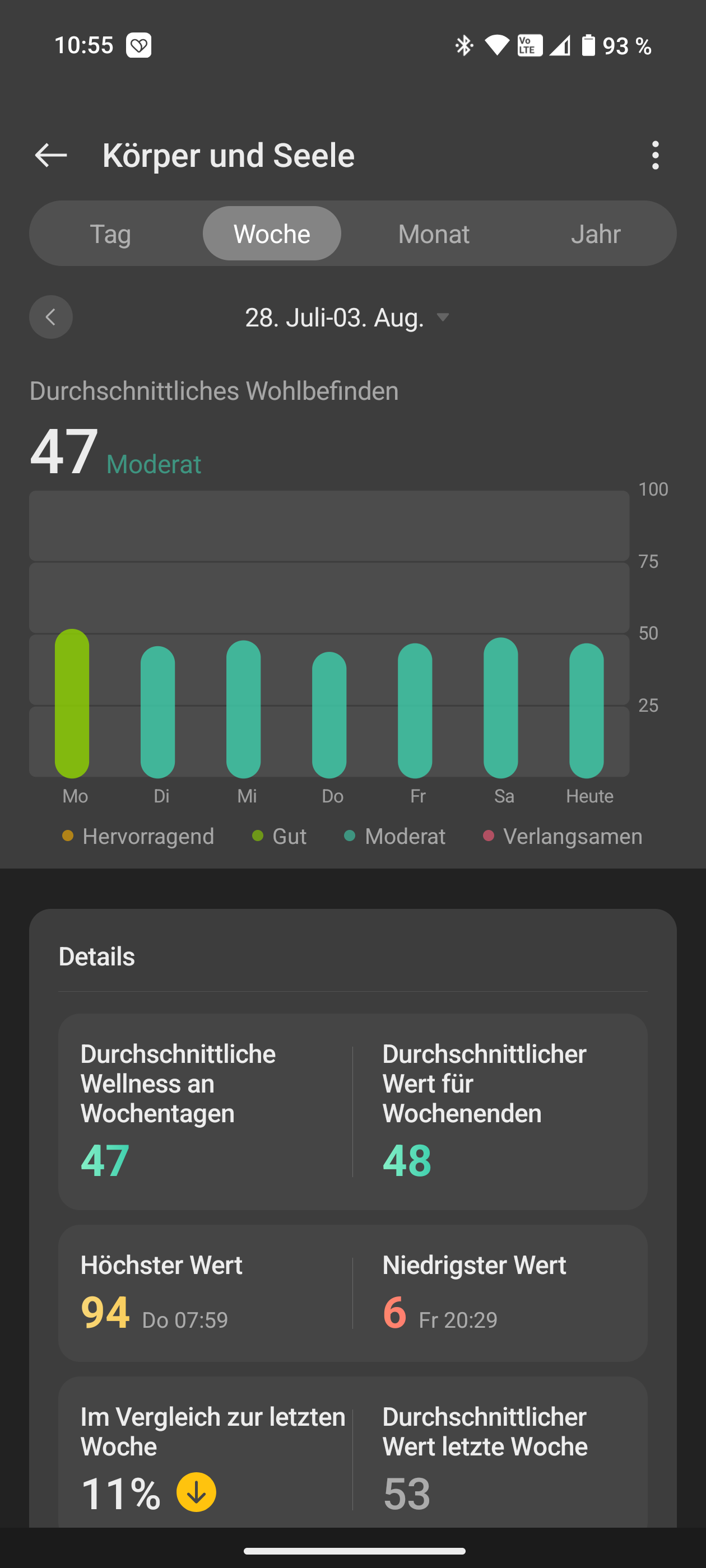Switch to the Monat tab
The width and height of the screenshot is (706, 1568).
click(x=434, y=234)
